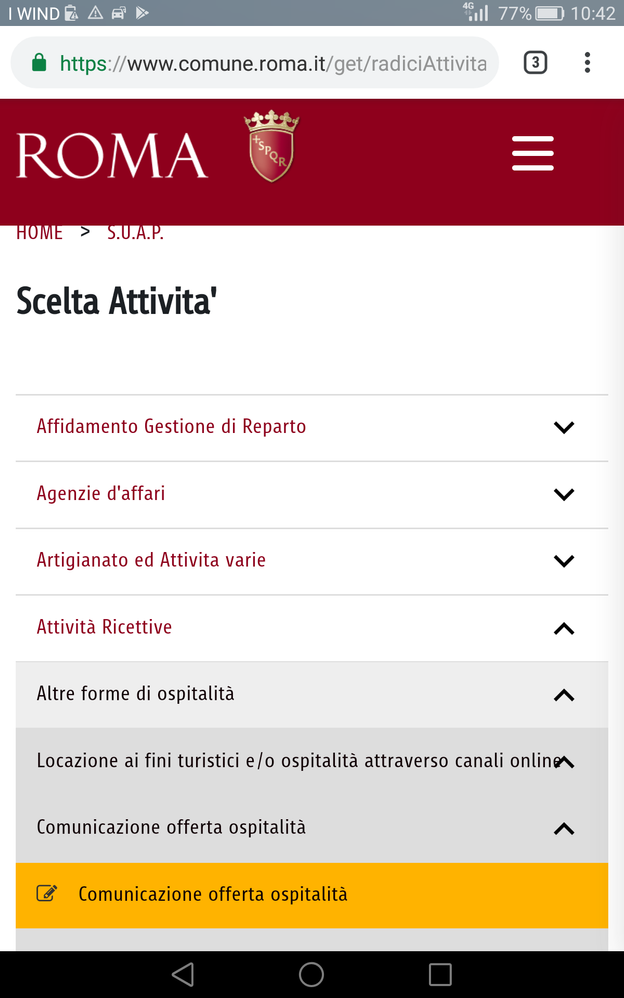Go to HOME breadcrumb link
The width and height of the screenshot is (624, 998).
point(39,233)
